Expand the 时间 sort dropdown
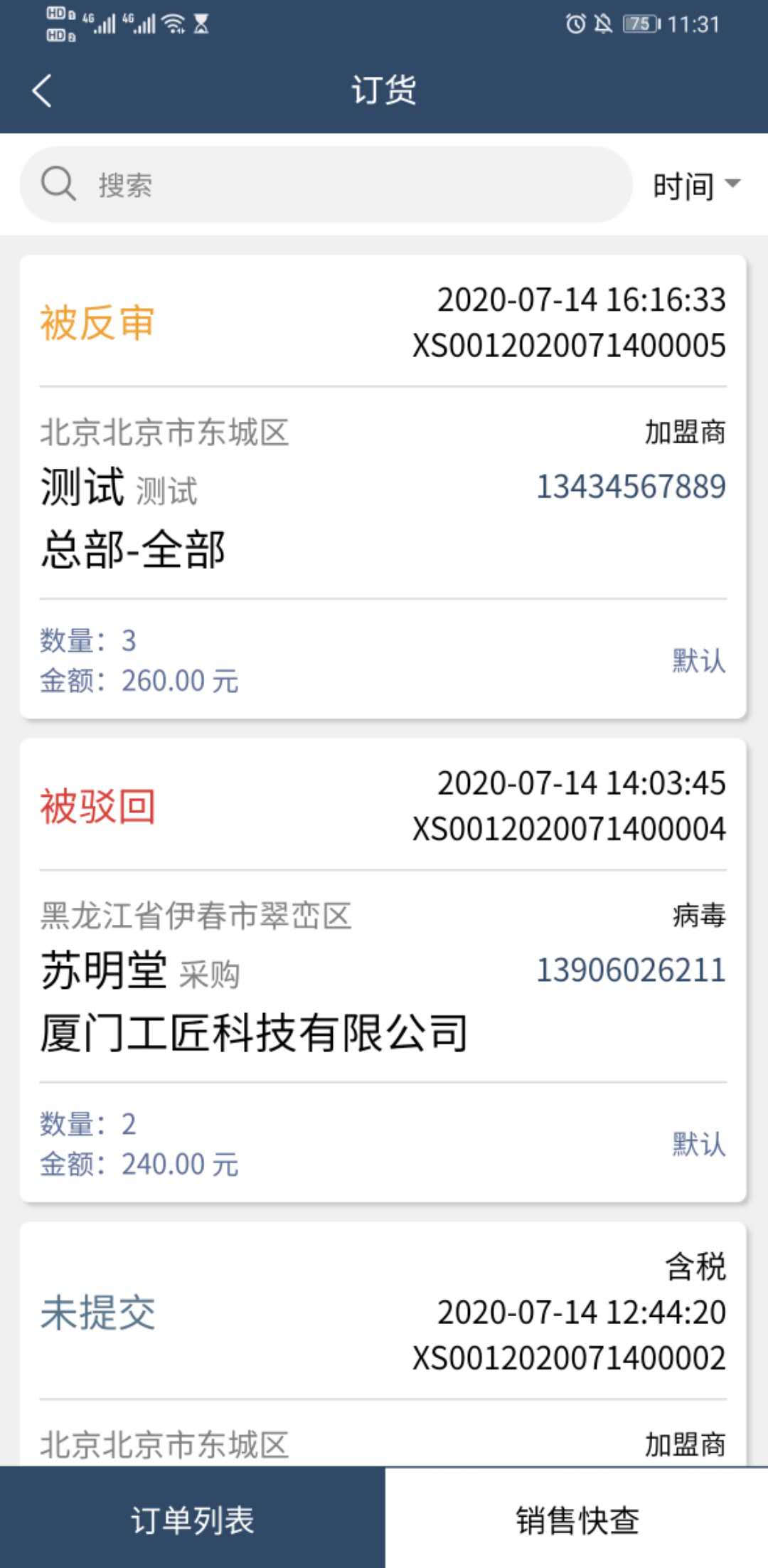 coord(697,186)
